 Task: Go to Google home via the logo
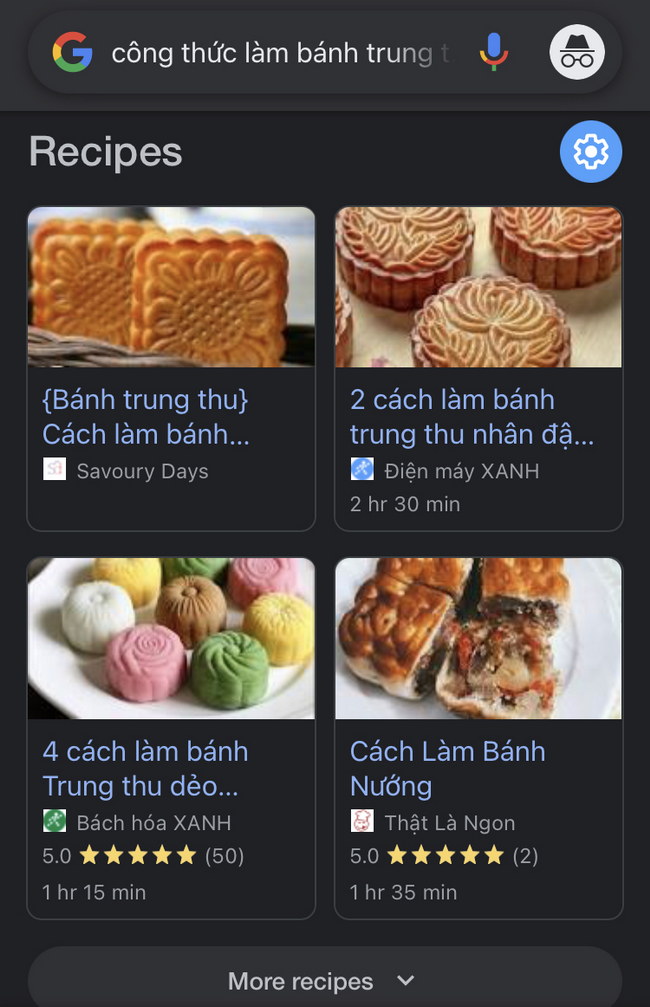(73, 52)
